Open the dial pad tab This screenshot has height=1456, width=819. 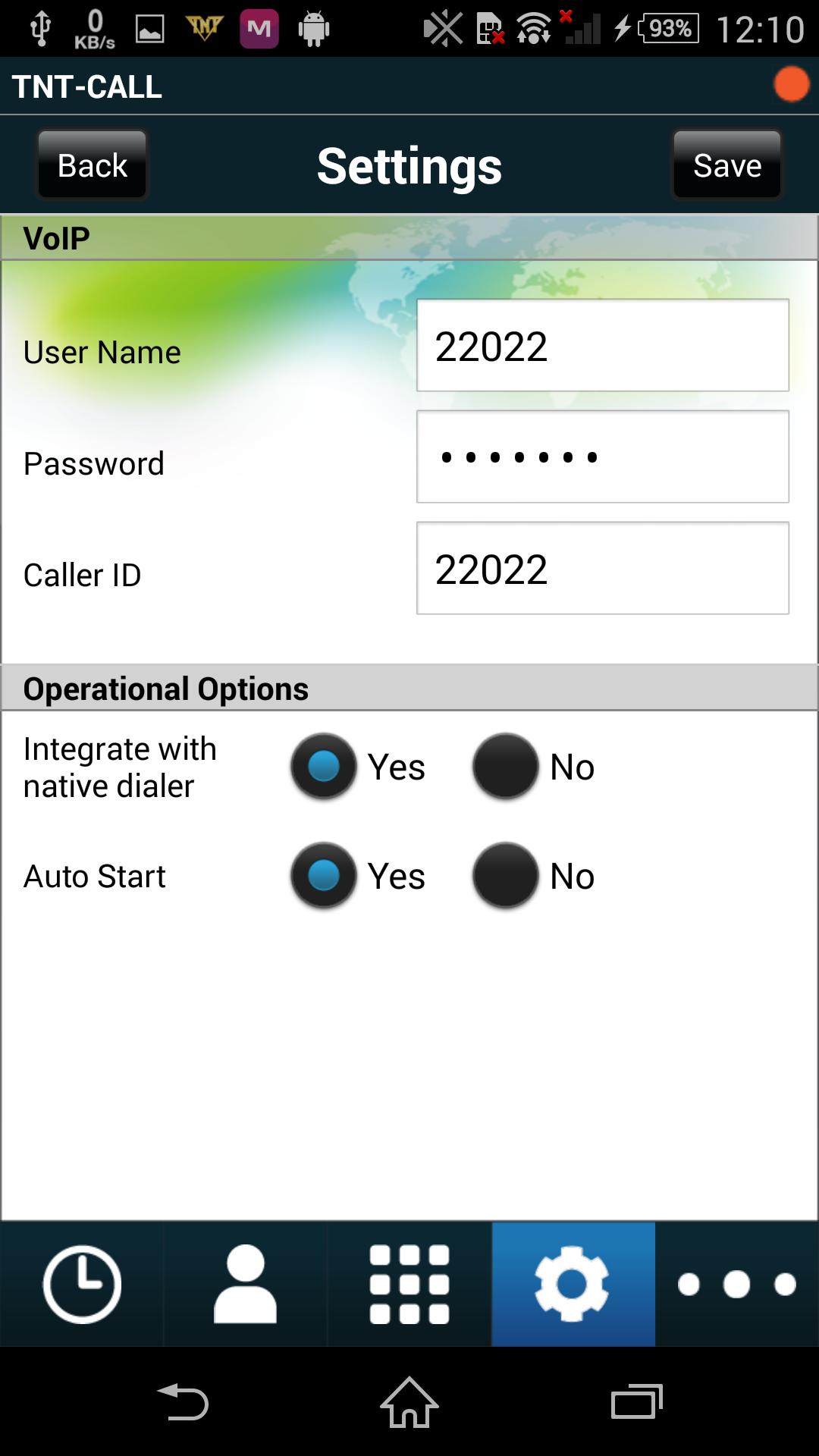tap(409, 1284)
